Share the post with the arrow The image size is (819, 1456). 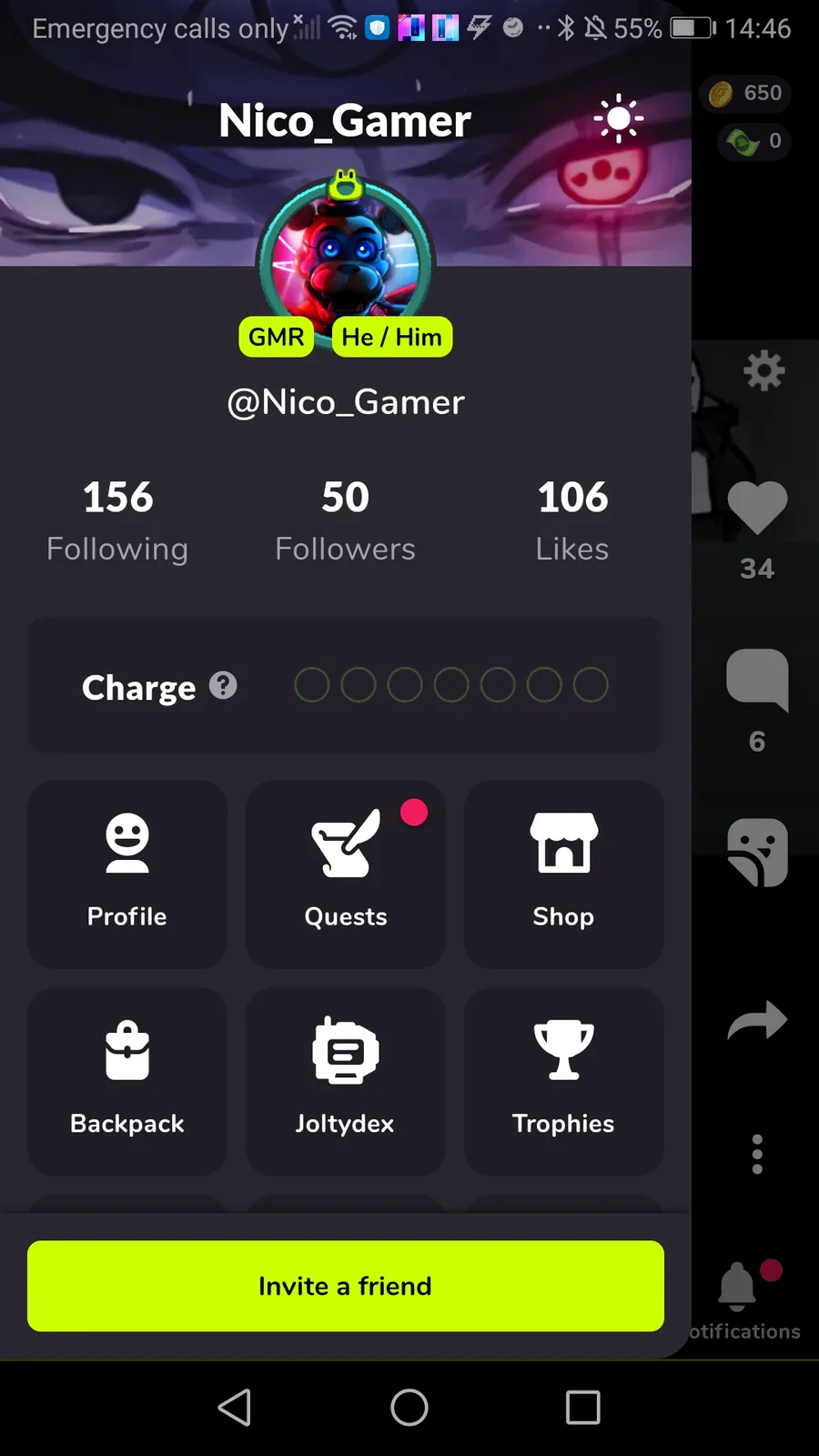tap(757, 1020)
